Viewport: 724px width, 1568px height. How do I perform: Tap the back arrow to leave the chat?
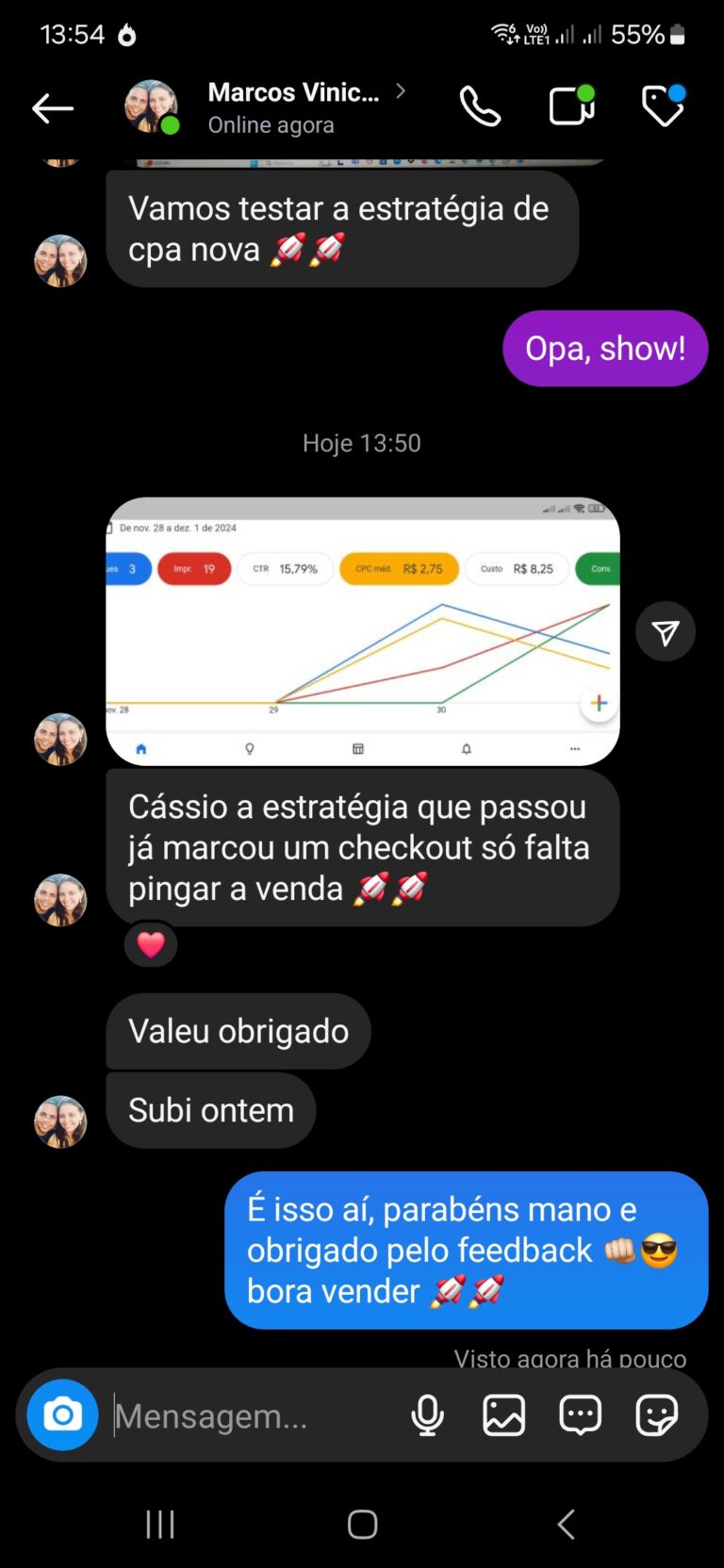[x=52, y=107]
